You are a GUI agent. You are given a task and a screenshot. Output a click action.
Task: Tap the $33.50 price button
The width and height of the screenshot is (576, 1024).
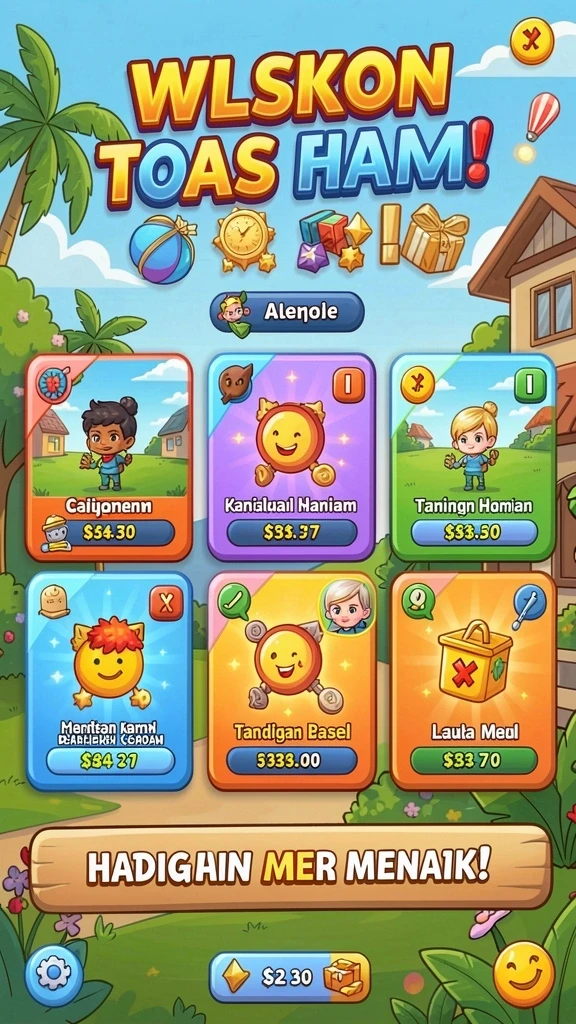click(x=473, y=532)
